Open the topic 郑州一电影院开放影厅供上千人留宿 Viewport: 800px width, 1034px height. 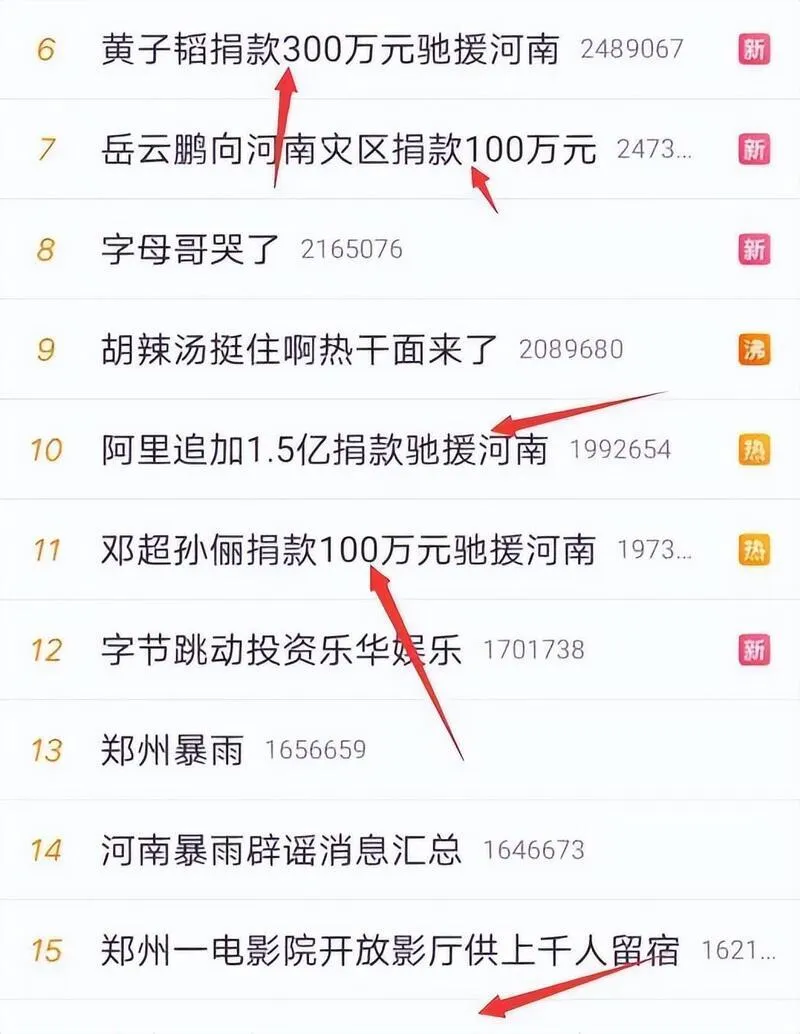(390, 949)
